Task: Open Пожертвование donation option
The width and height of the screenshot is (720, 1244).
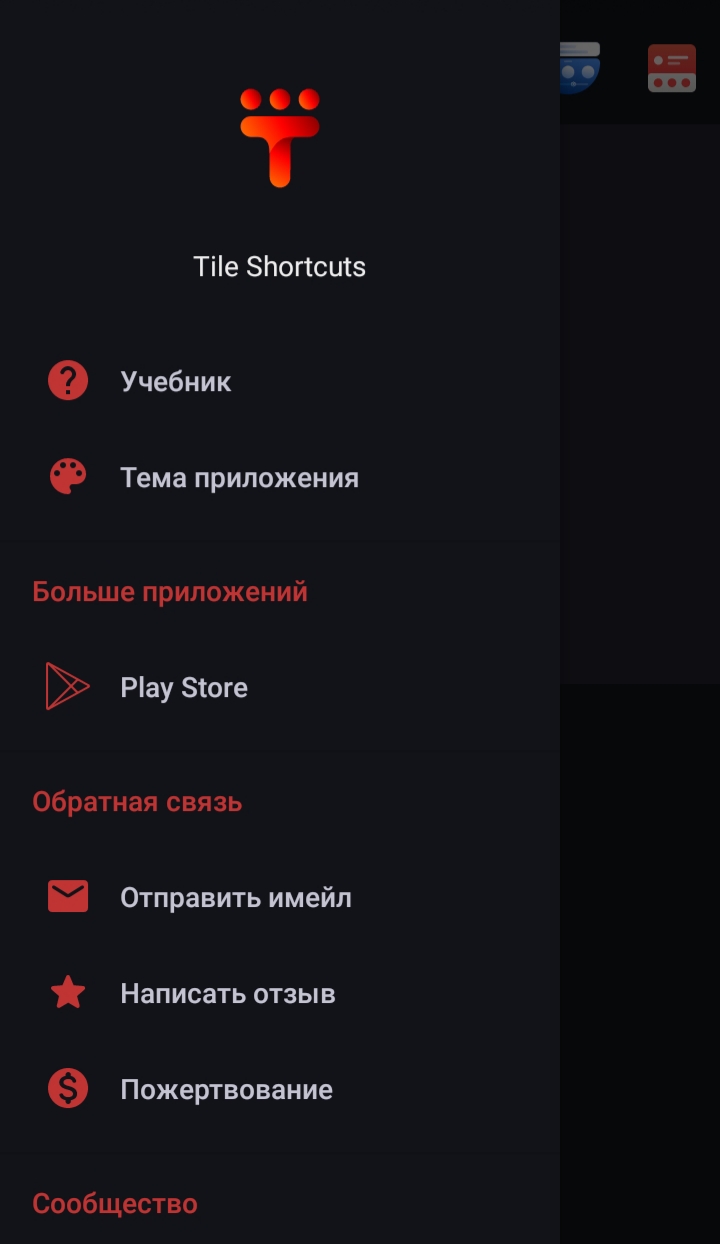Action: (x=226, y=1090)
